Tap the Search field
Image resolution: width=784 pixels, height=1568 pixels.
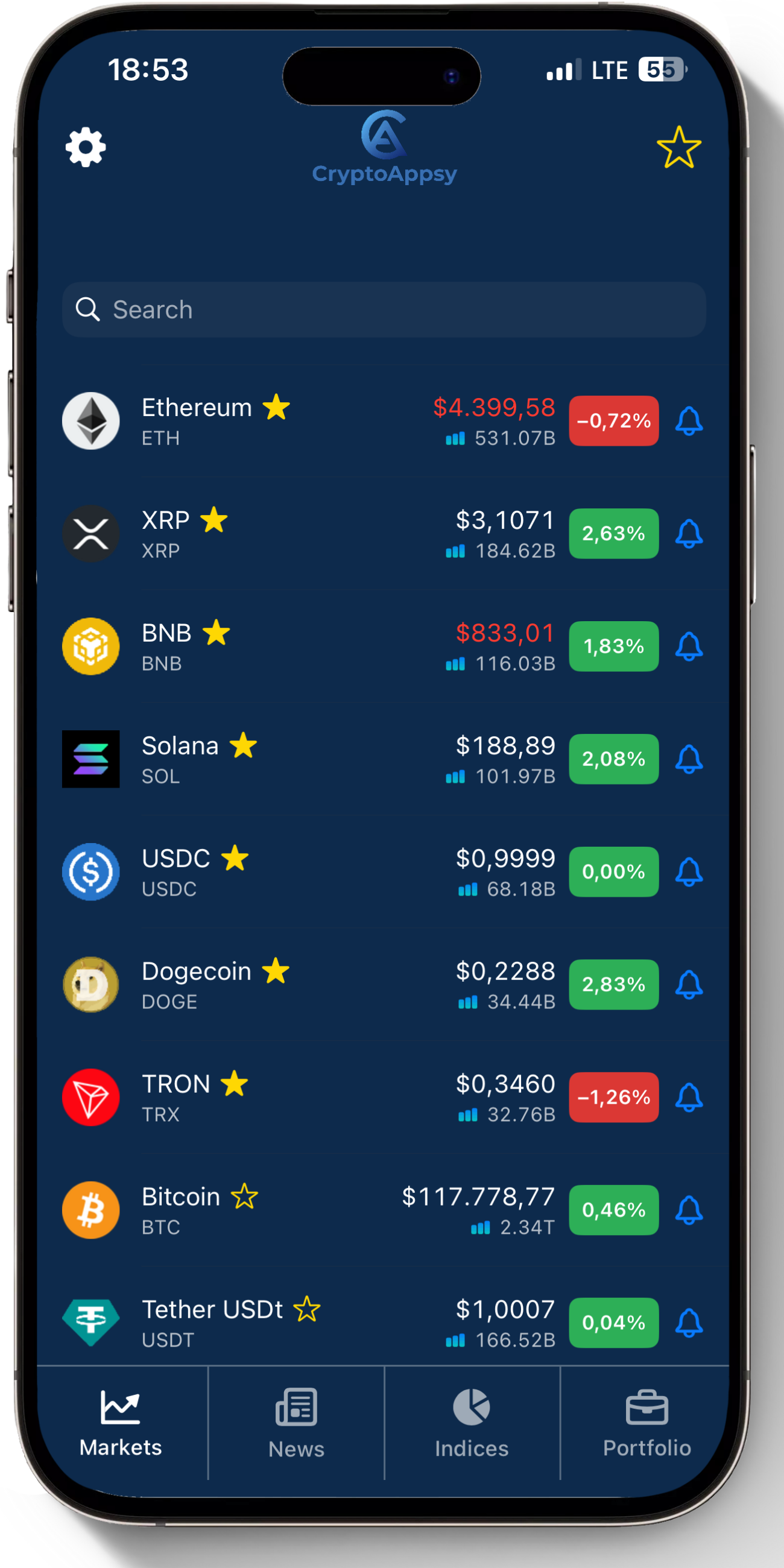(384, 309)
